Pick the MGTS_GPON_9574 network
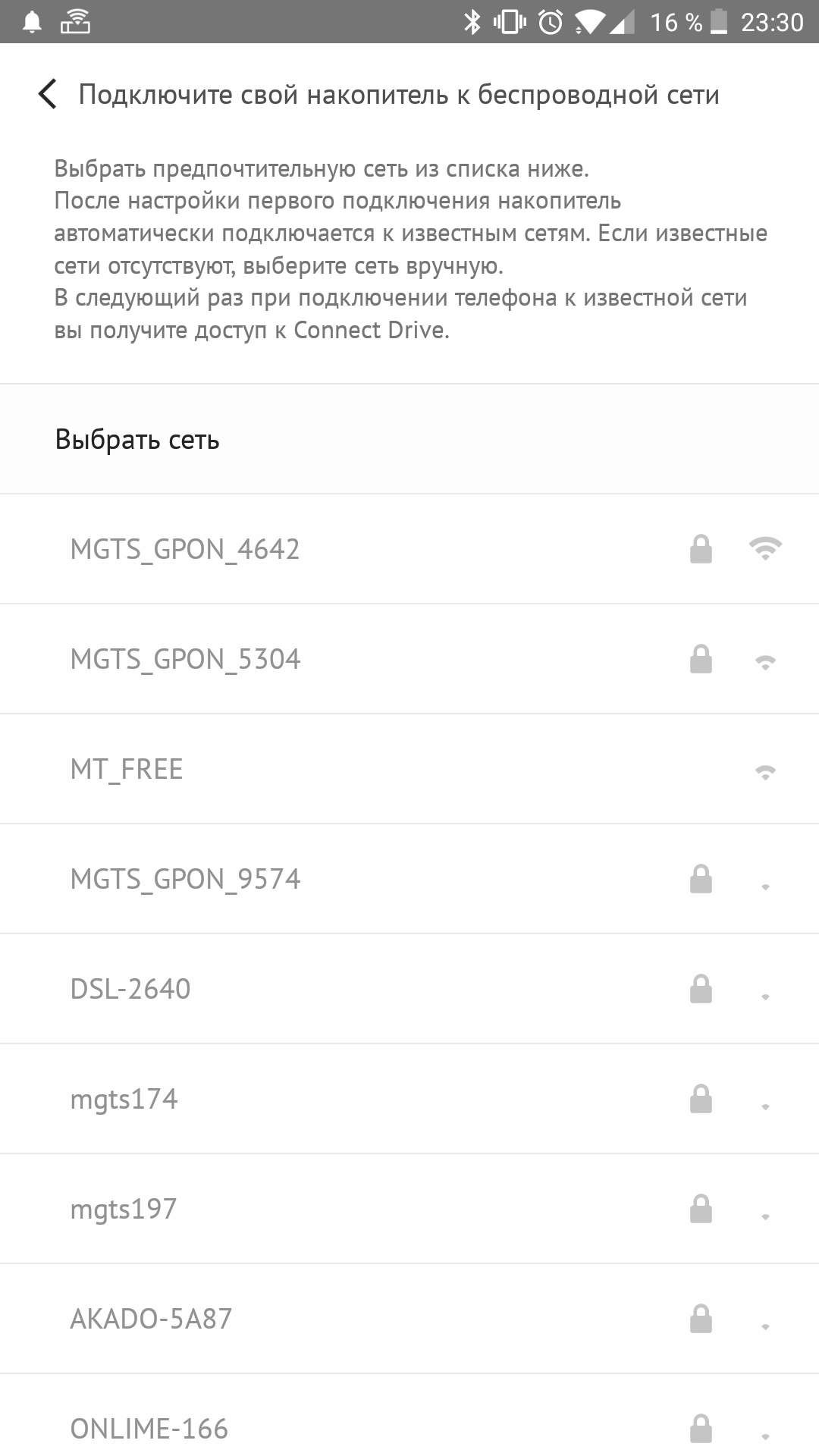This screenshot has height=1456, width=819. [409, 879]
